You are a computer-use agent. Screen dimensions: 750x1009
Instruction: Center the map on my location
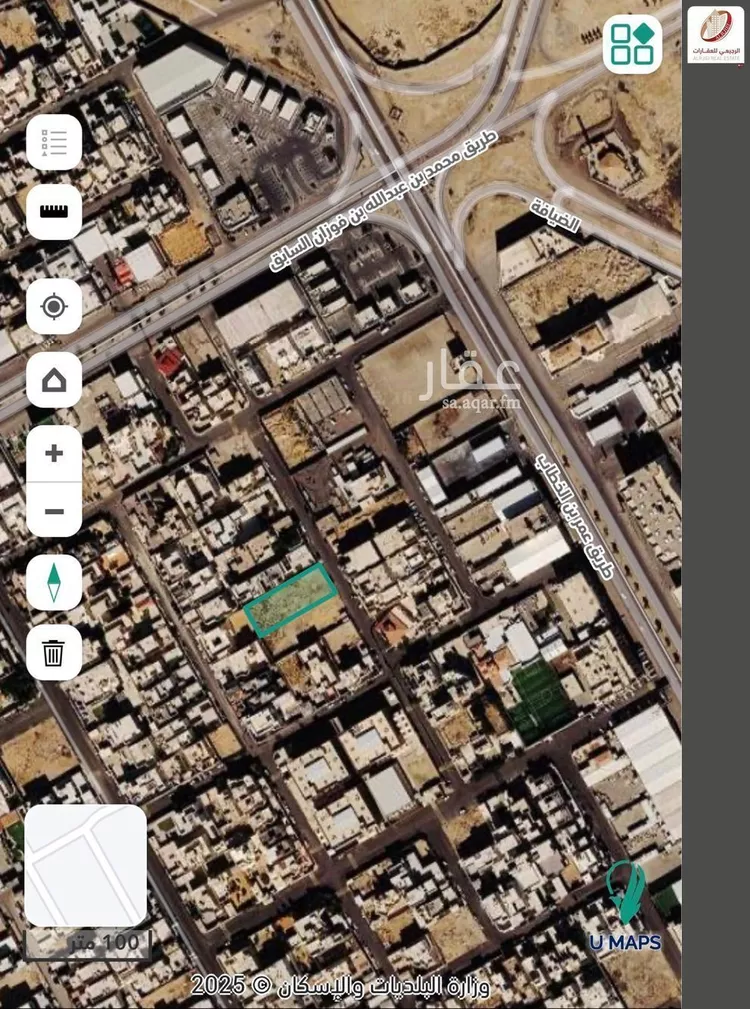[x=54, y=306]
